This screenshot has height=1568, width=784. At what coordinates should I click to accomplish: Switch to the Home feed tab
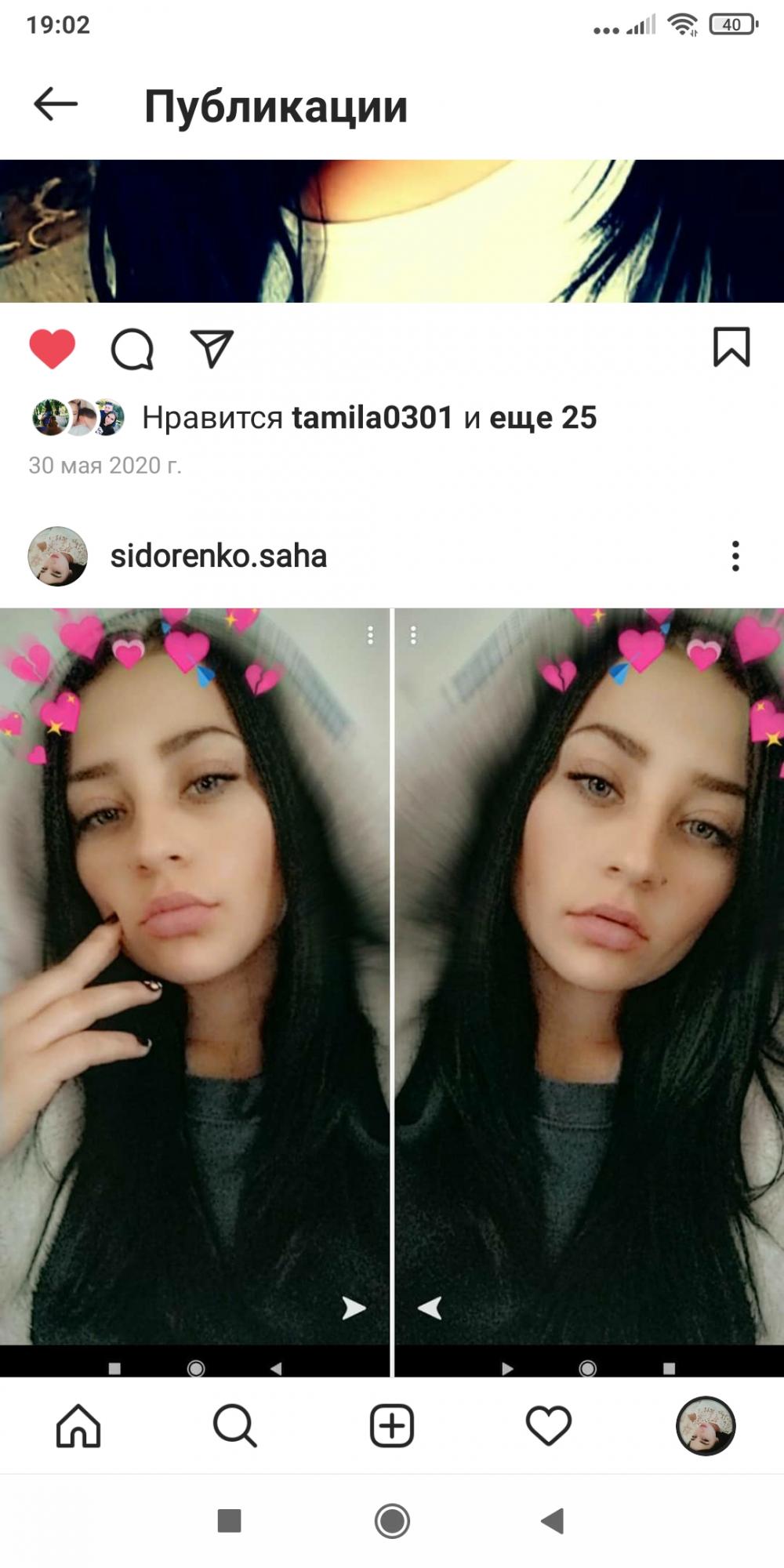[x=78, y=1425]
